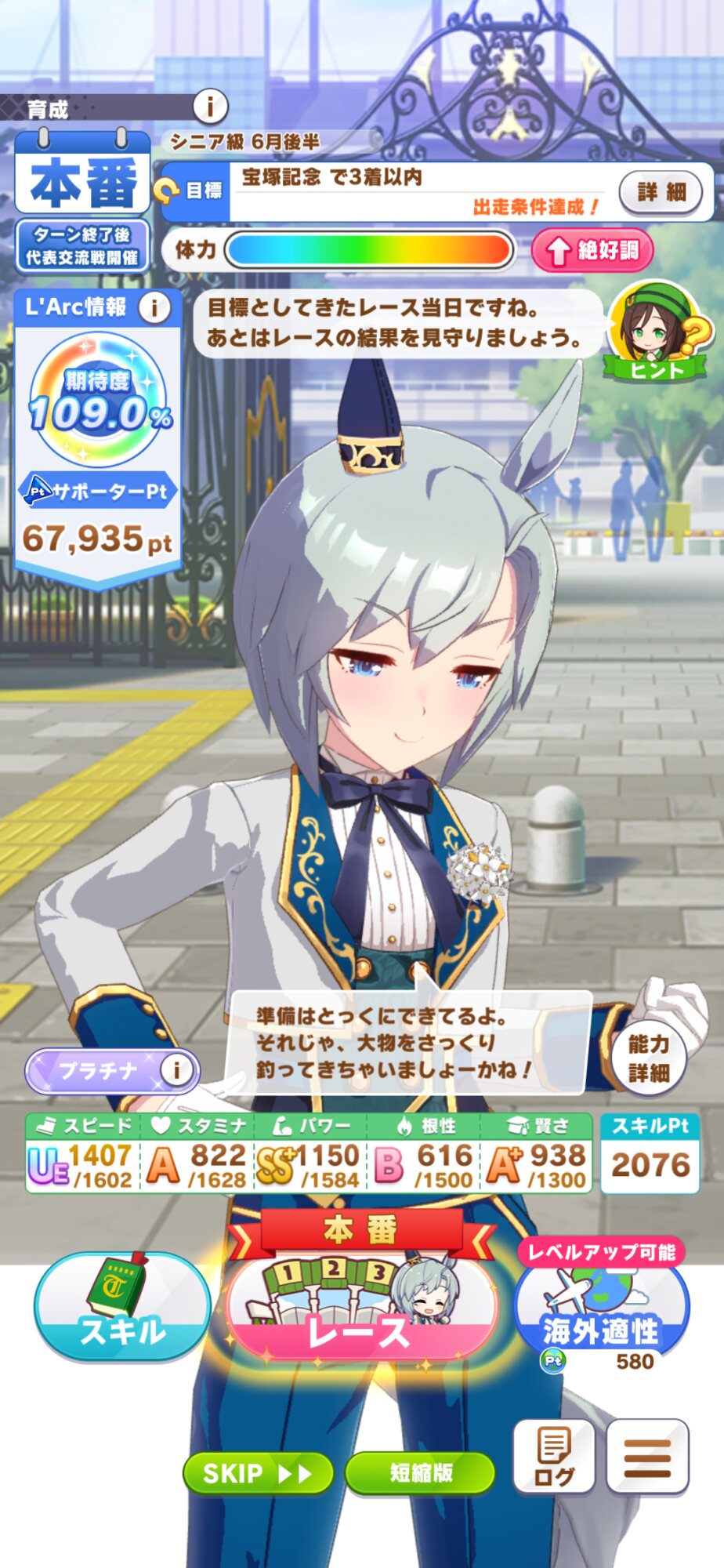Open the hamburger menu

coord(647,1456)
